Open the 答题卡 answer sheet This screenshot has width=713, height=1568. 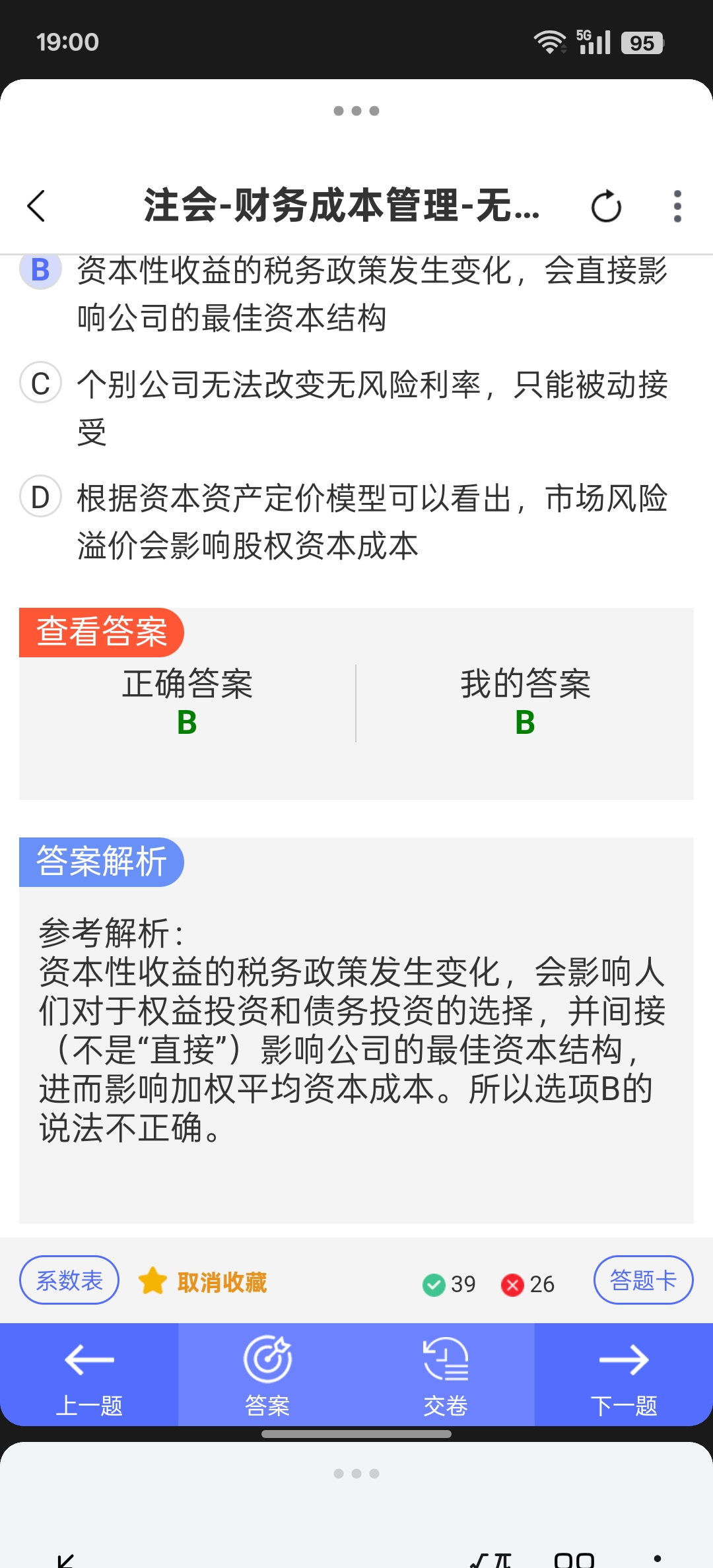tap(643, 1280)
